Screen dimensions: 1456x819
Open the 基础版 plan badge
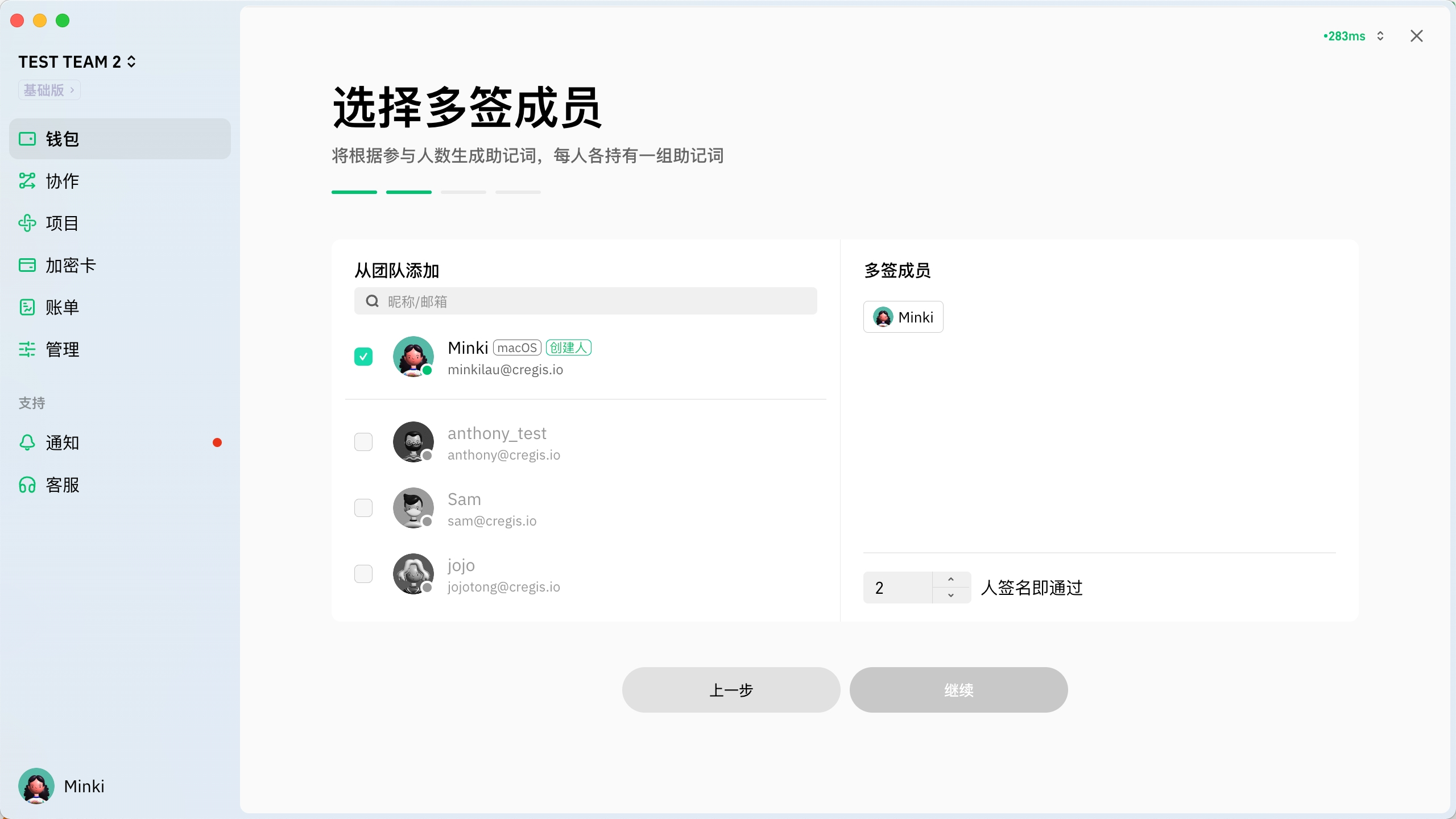[x=49, y=90]
